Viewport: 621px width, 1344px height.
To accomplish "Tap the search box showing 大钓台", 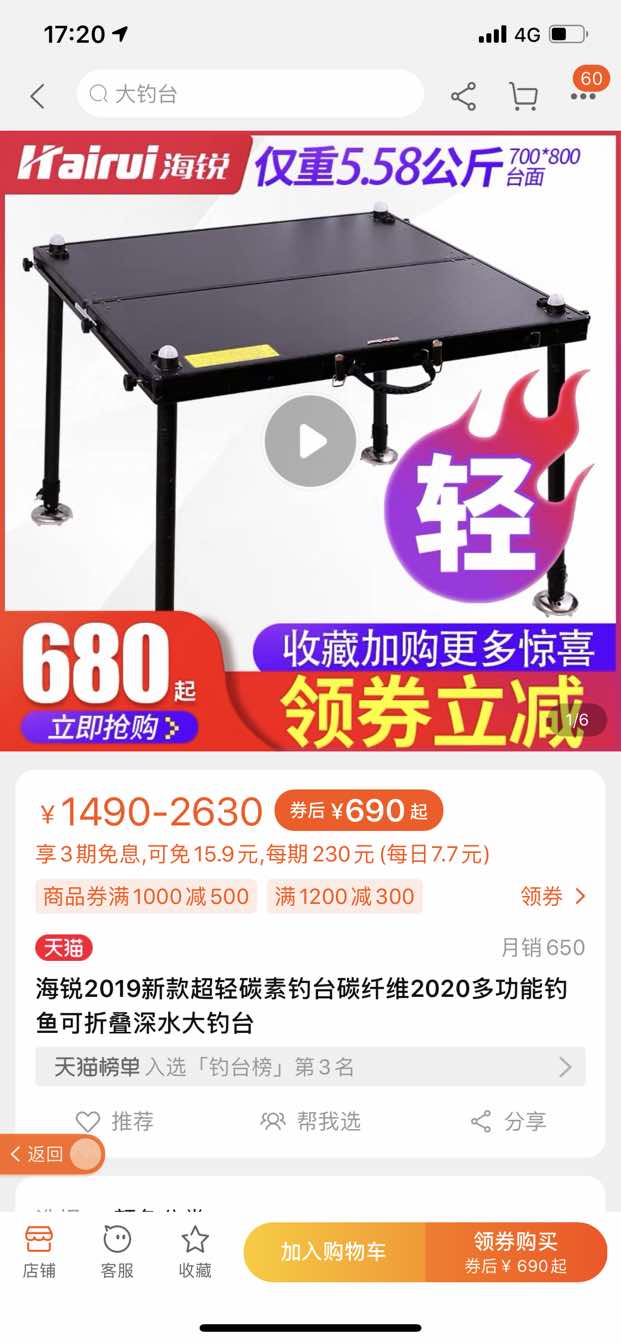I will point(250,95).
